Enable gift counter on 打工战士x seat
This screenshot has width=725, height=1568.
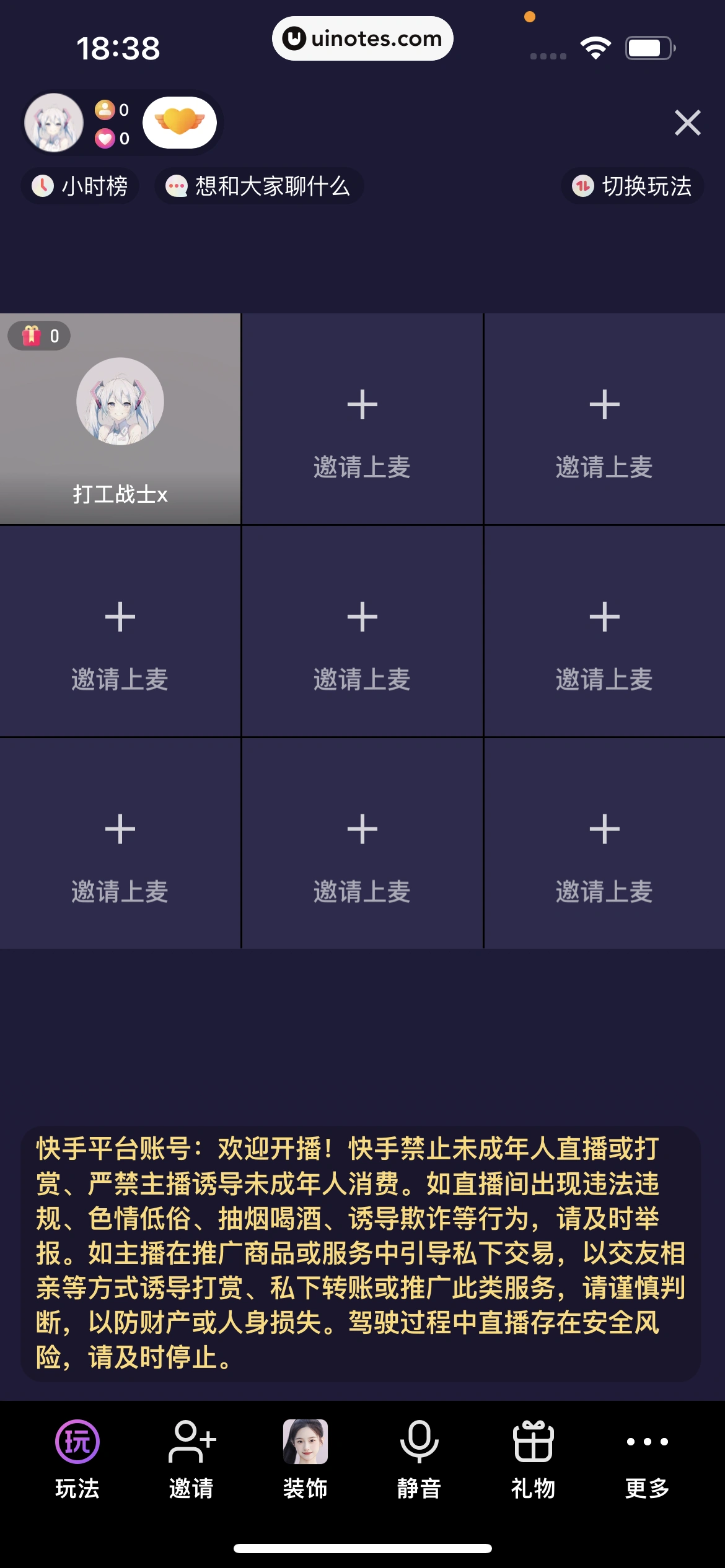[x=40, y=337]
